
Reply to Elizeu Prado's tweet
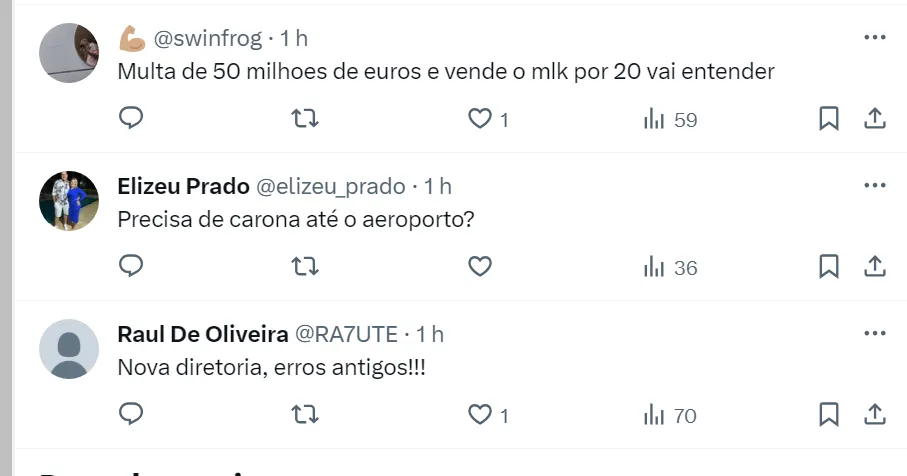131,267
